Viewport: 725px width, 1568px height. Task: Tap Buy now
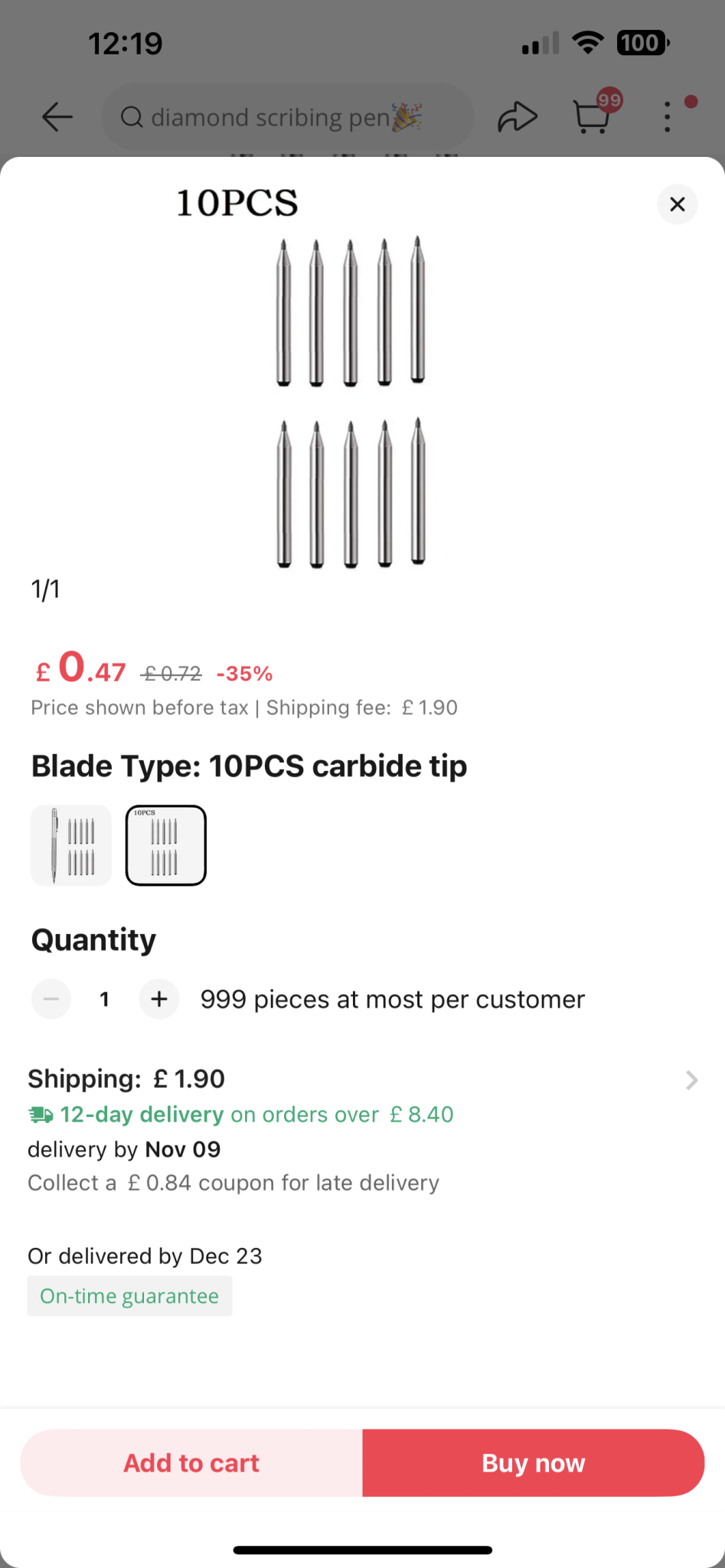(x=534, y=1462)
